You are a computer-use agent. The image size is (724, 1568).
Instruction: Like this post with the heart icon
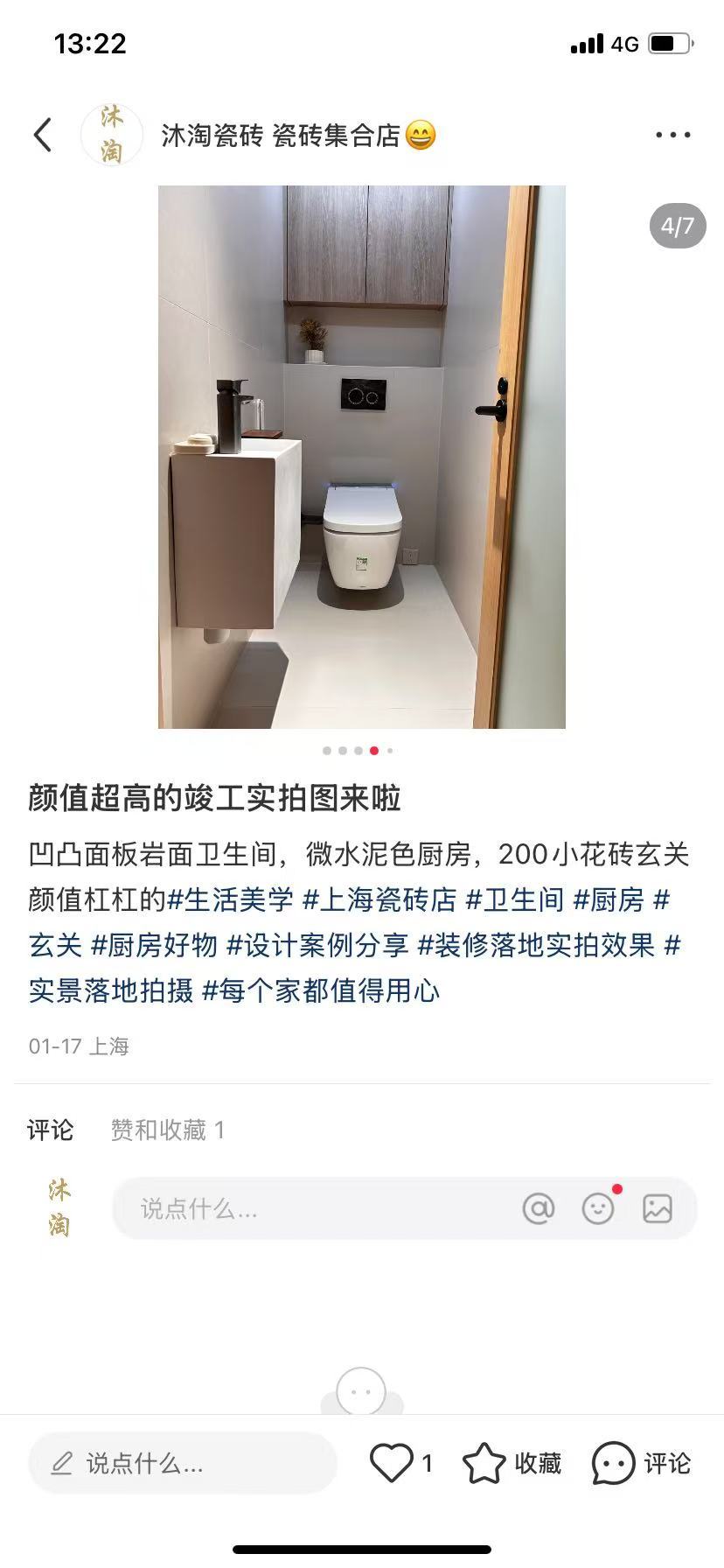pos(391,1463)
